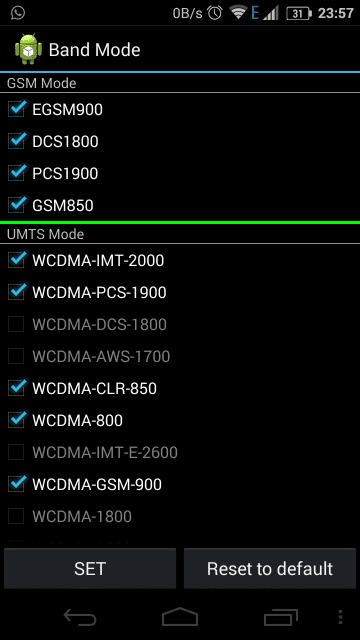This screenshot has width=360, height=640.
Task: Tap the SET button
Action: point(90,569)
